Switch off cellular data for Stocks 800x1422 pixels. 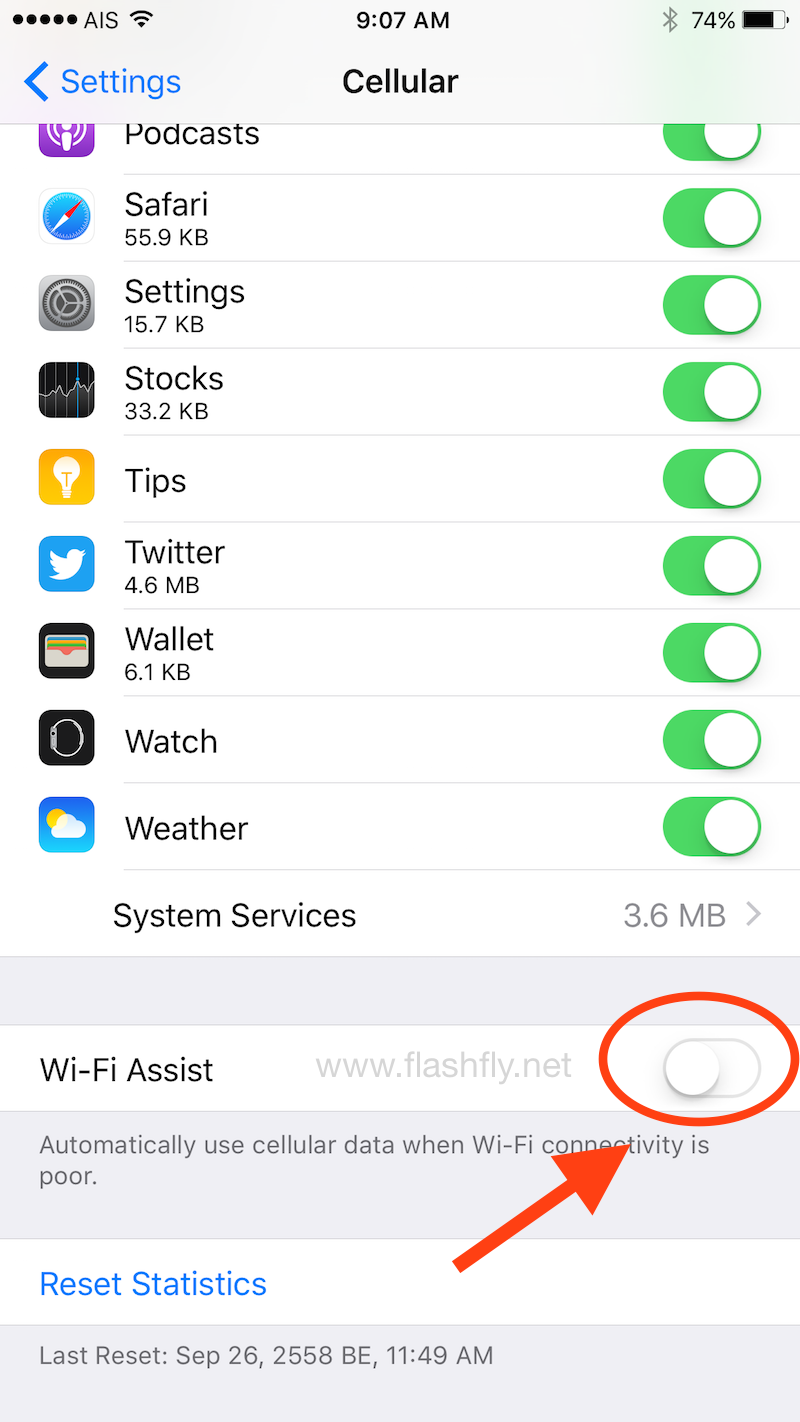pos(712,392)
